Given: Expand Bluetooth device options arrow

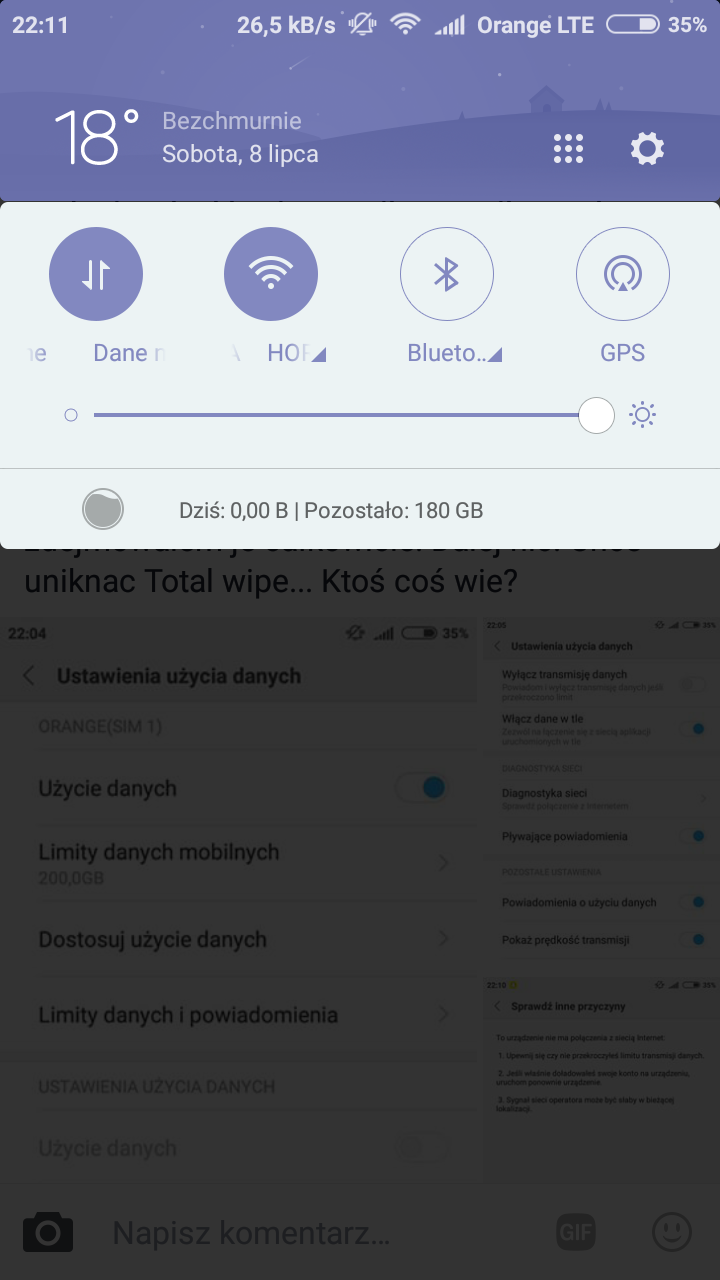Looking at the screenshot, I should [x=495, y=355].
